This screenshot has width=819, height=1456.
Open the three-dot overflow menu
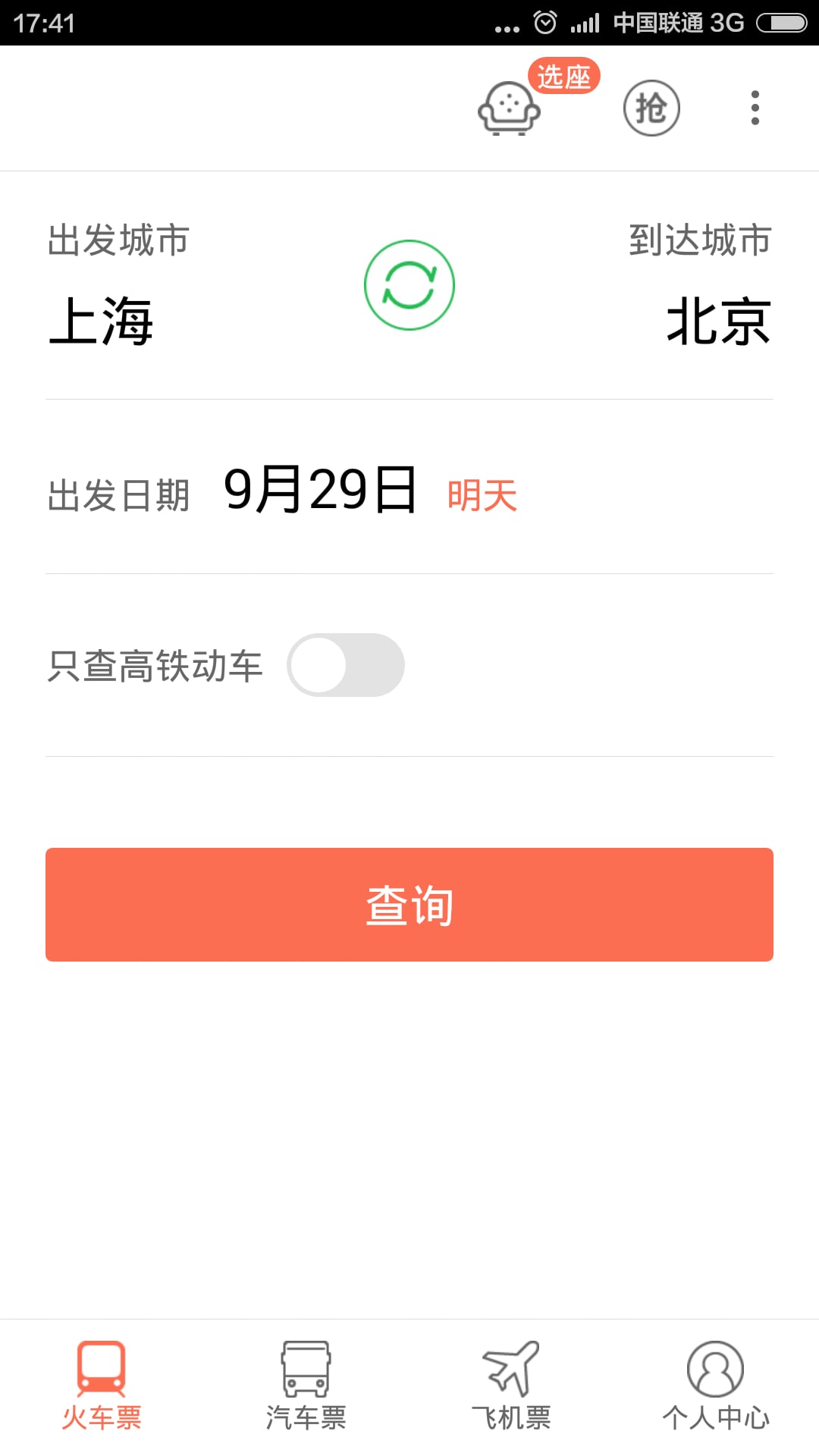[x=755, y=108]
